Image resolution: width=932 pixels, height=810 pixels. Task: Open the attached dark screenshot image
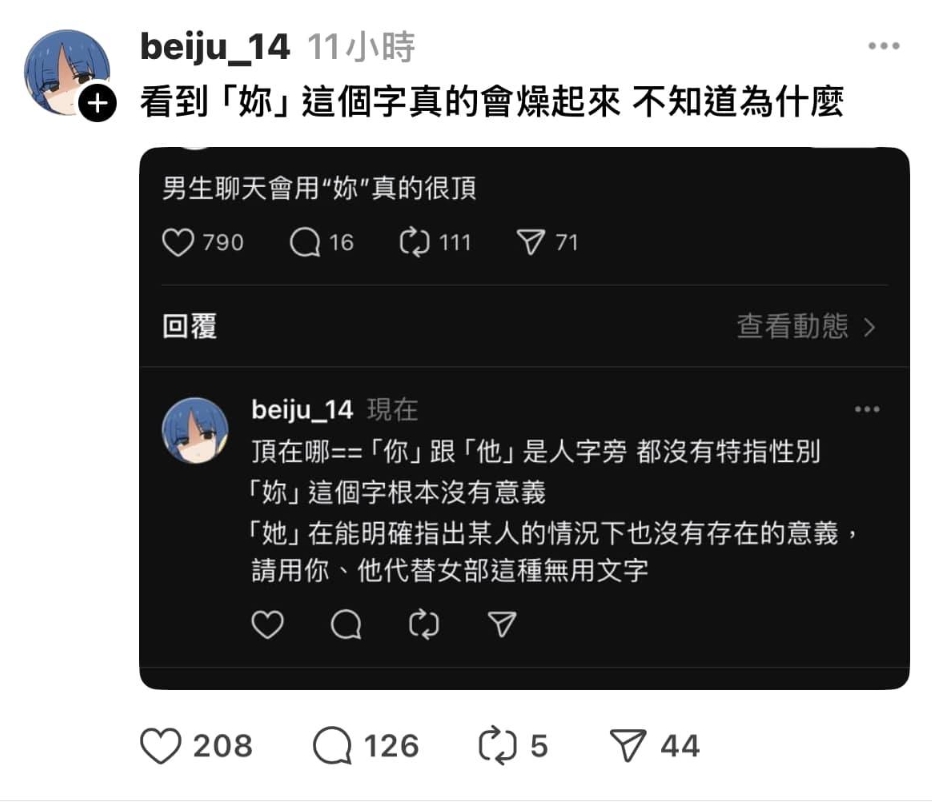[523, 418]
